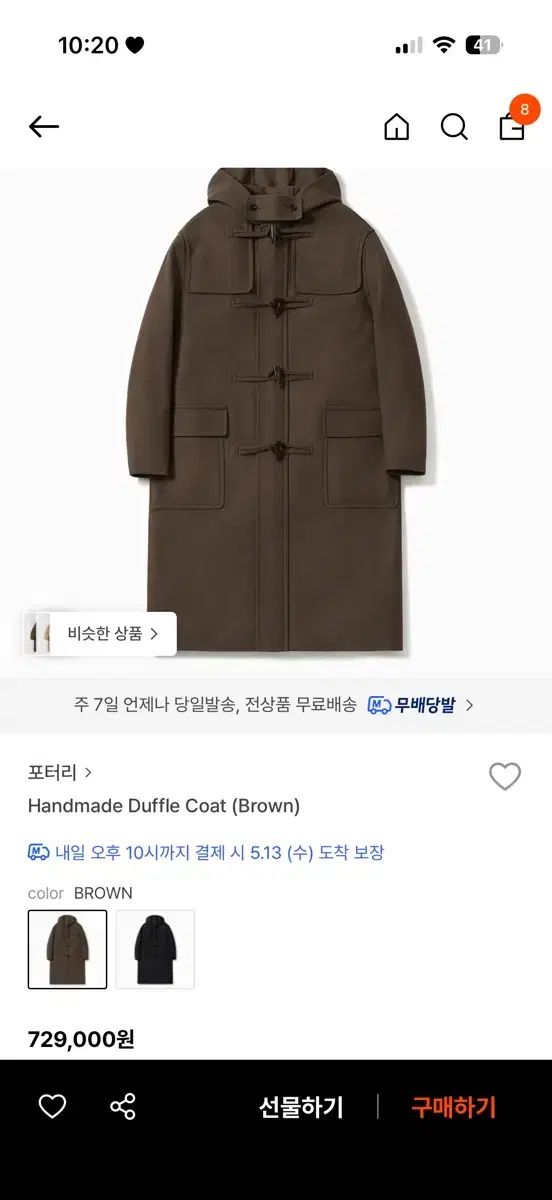
Task: Share this product
Action: point(123,1106)
